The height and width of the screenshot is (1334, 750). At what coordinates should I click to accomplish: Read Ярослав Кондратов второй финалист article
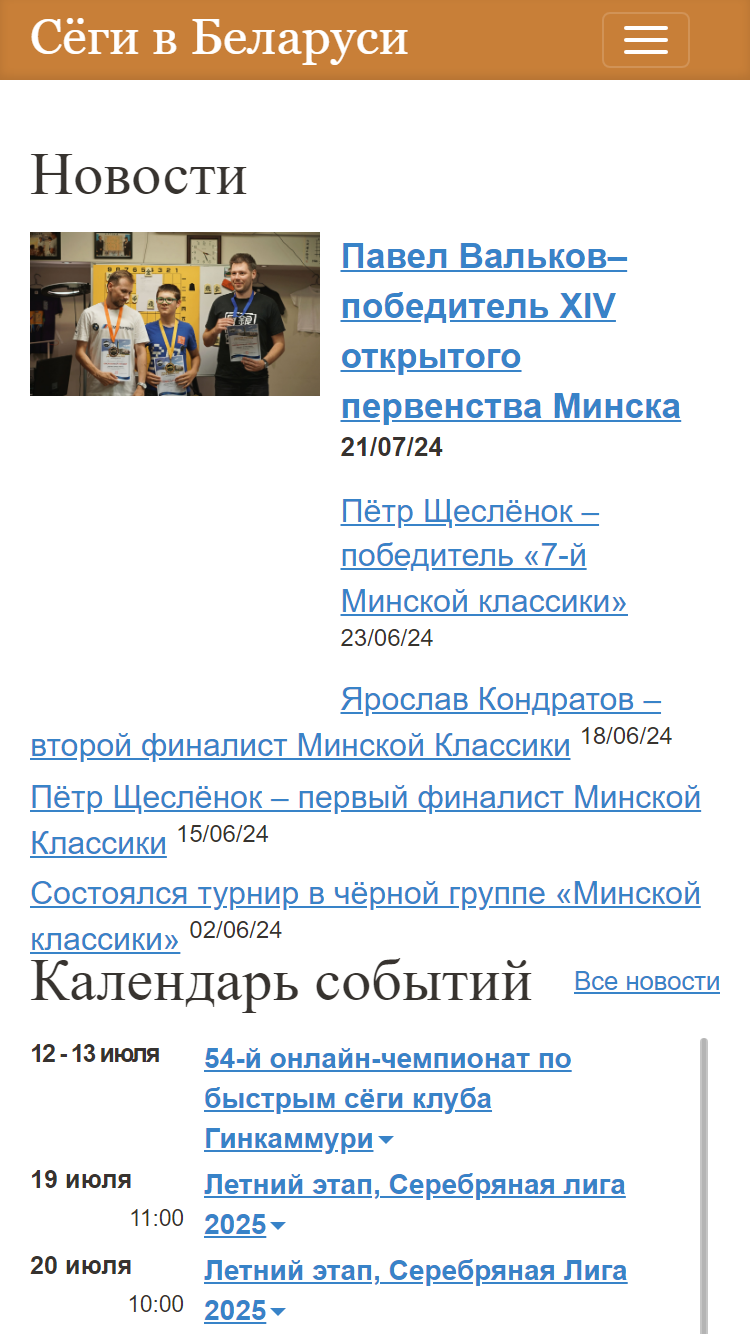click(345, 722)
